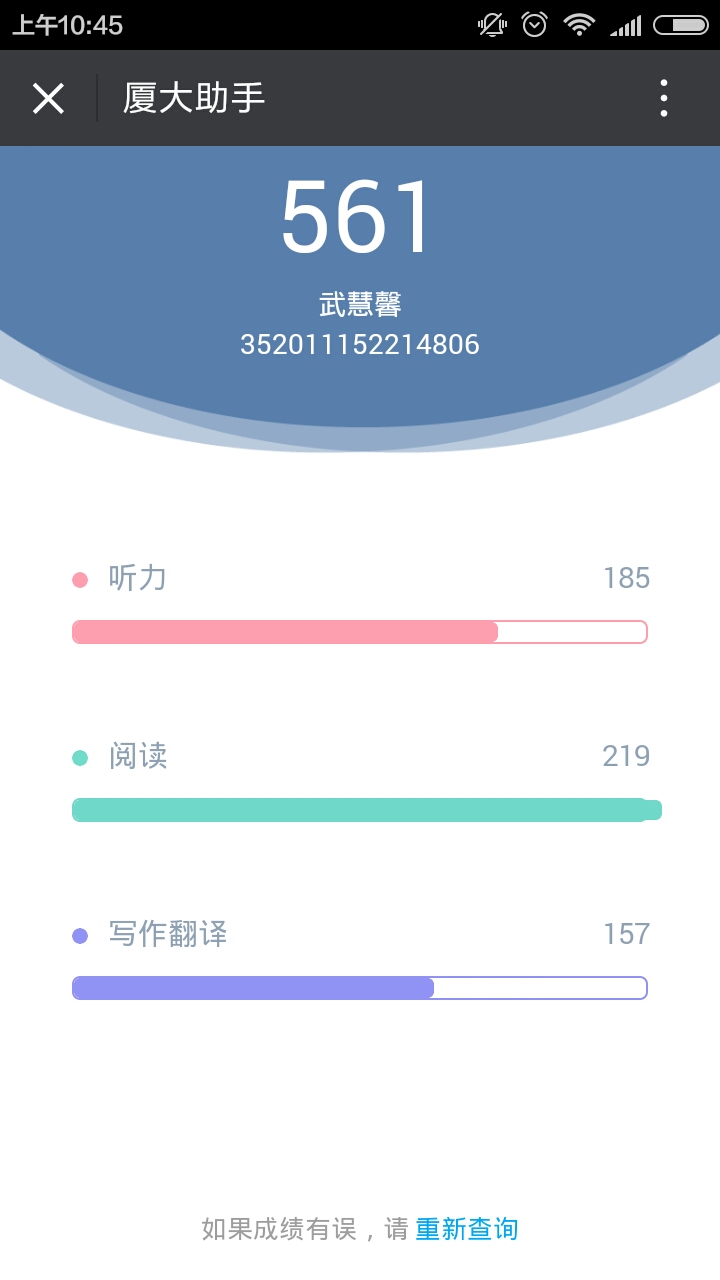Image resolution: width=720 pixels, height=1280 pixels.
Task: Tap the 听力 progress bar
Action: 359,631
